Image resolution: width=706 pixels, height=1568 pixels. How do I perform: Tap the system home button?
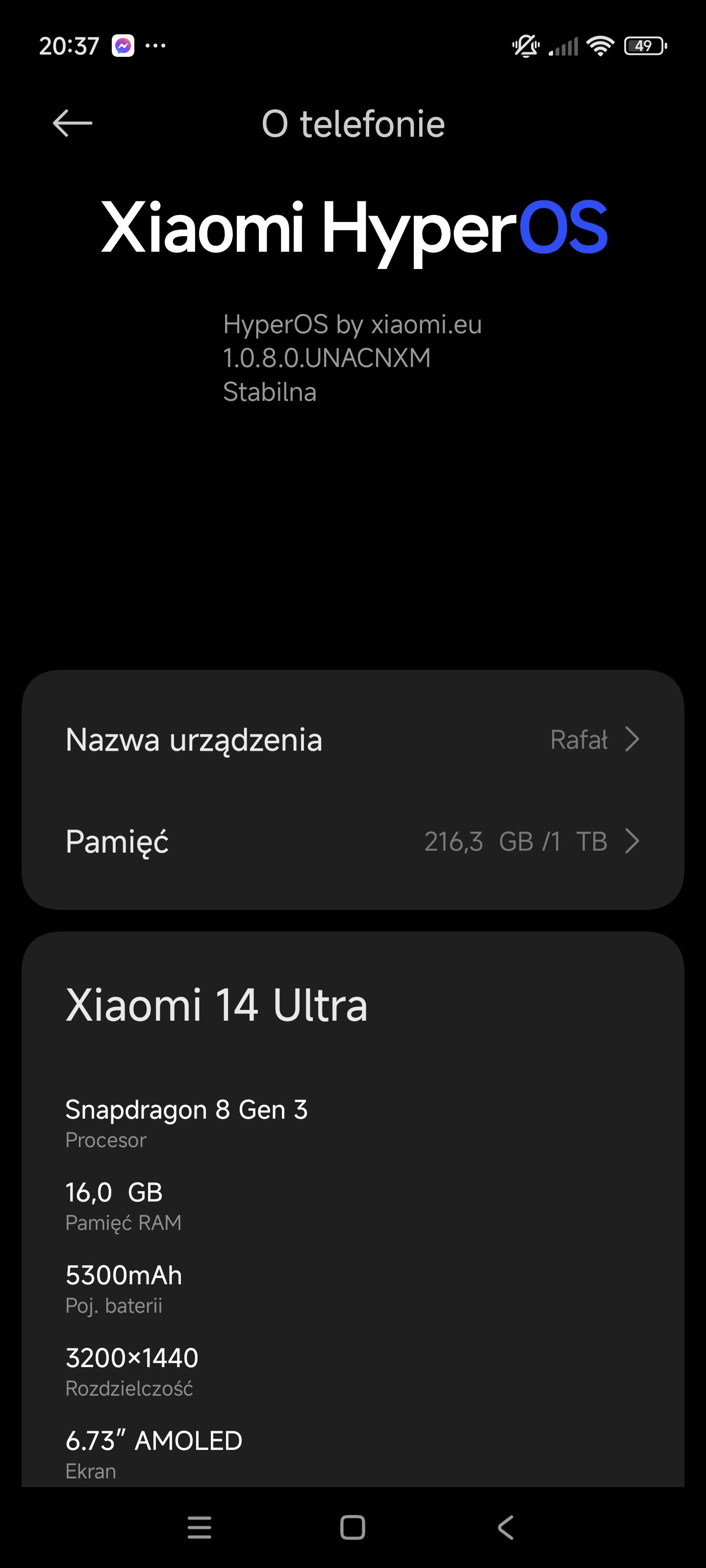tap(353, 1527)
